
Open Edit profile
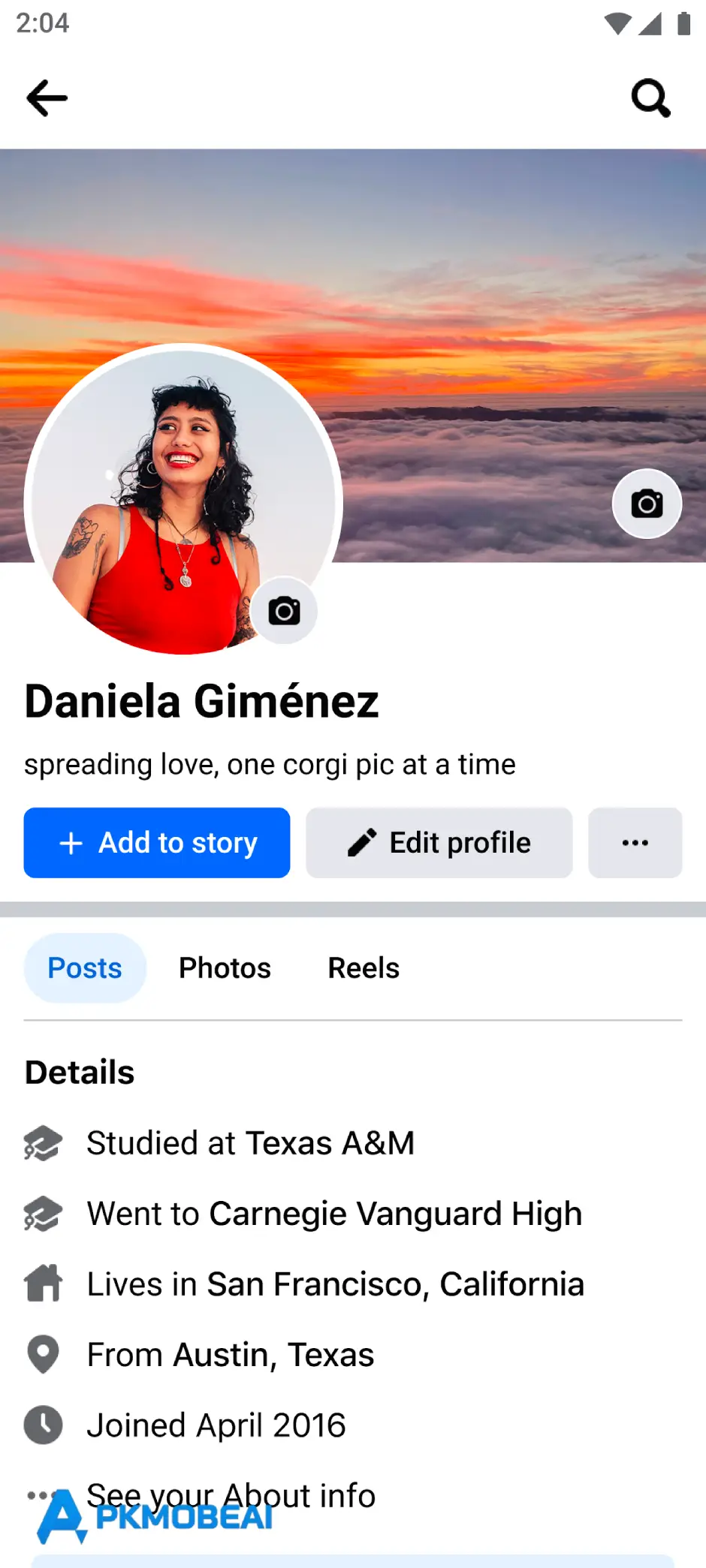click(x=439, y=843)
